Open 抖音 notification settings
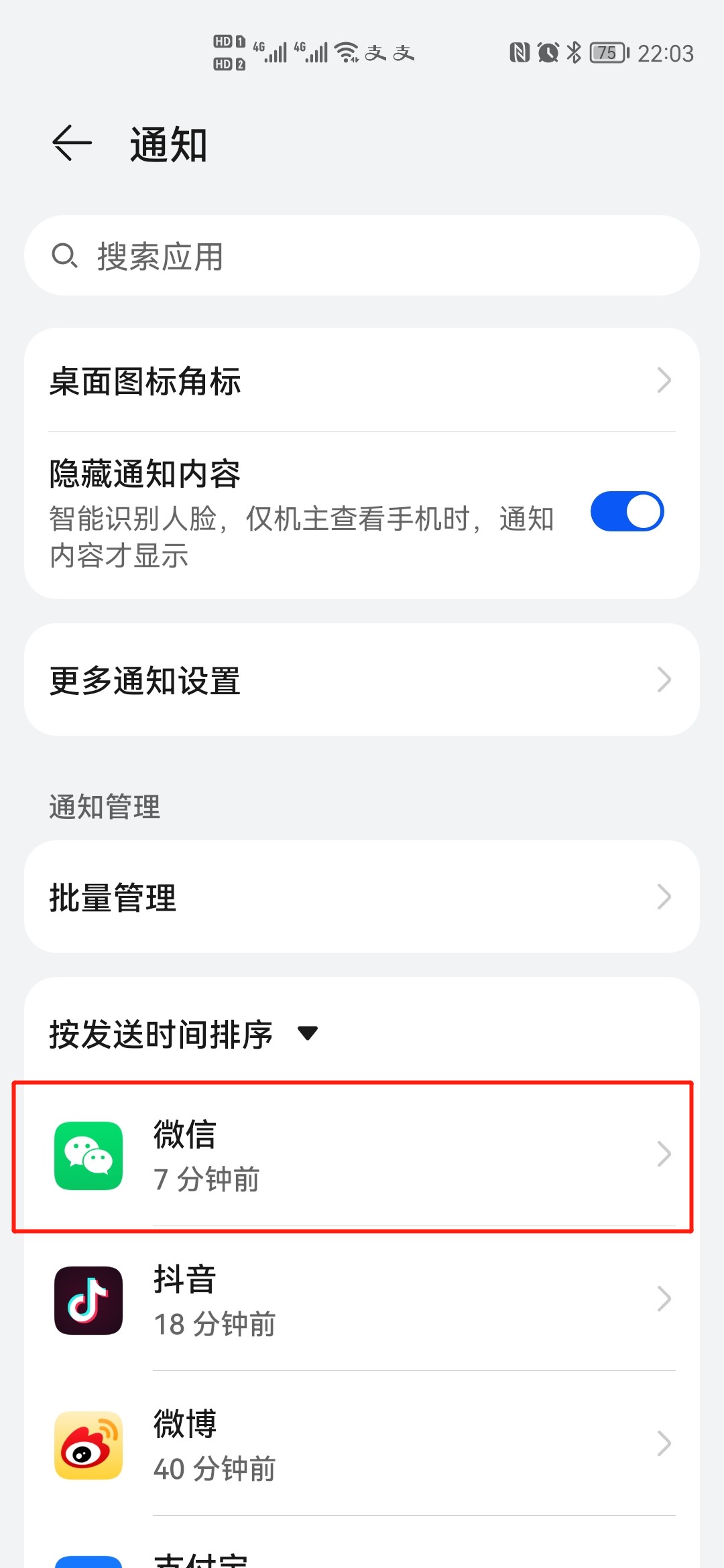 362,1299
